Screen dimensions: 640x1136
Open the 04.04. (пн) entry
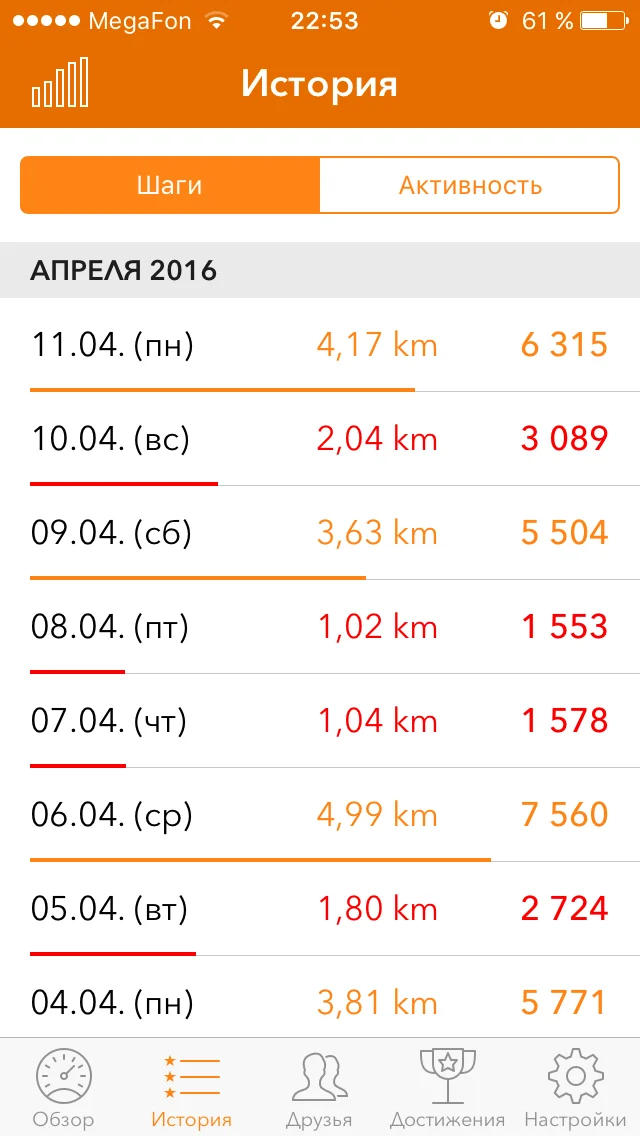(320, 1002)
